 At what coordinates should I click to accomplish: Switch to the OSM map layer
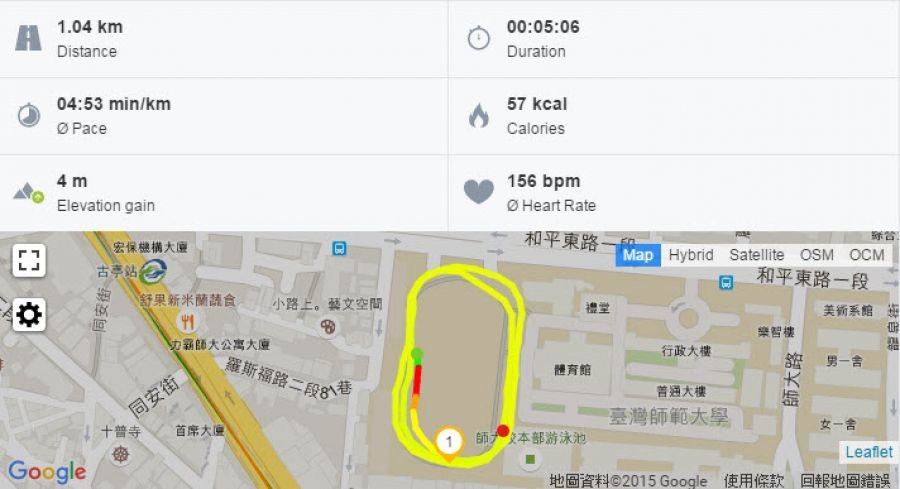coord(816,255)
